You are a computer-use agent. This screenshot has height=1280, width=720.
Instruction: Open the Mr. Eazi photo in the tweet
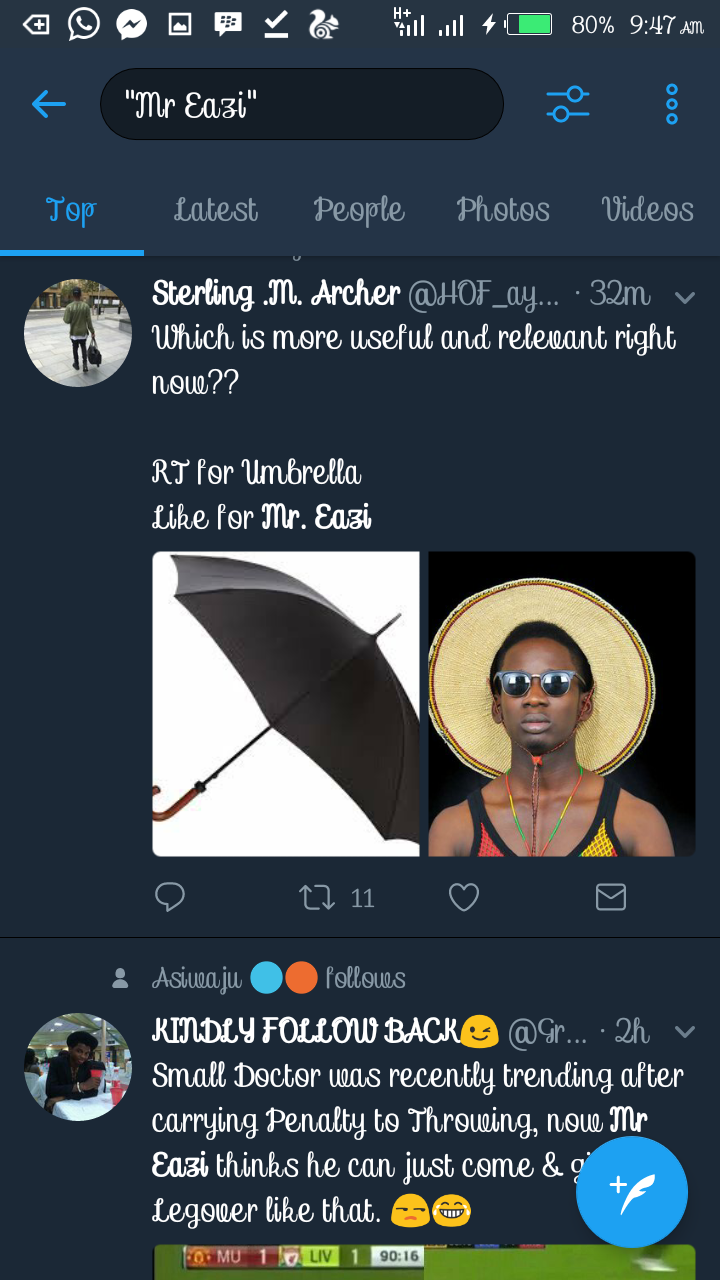[561, 704]
